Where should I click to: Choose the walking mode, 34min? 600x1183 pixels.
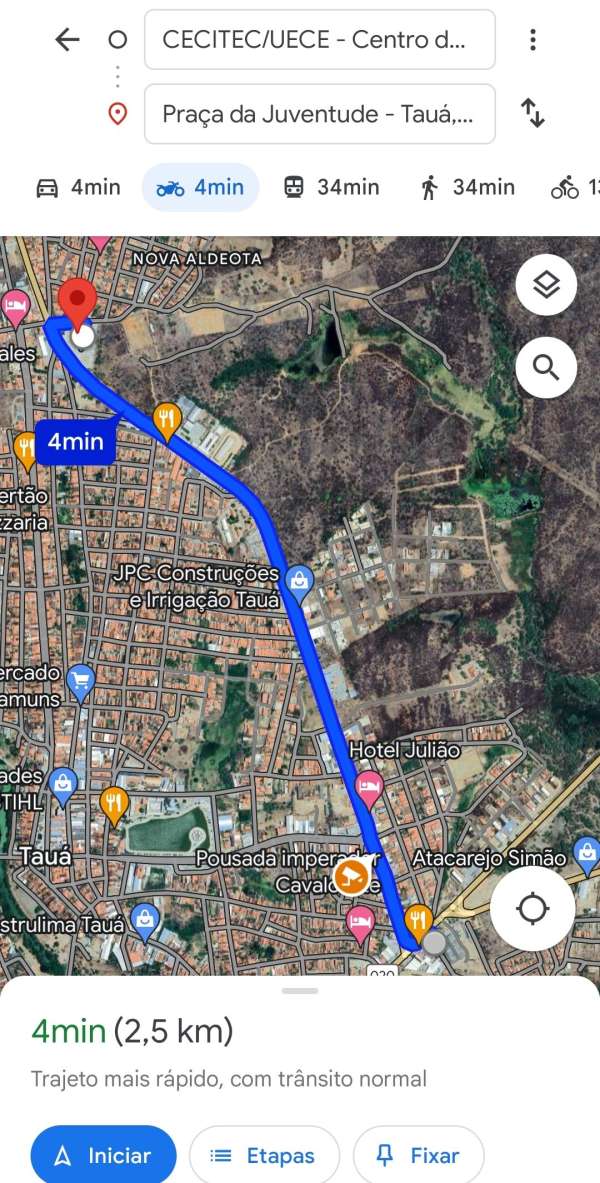[468, 187]
